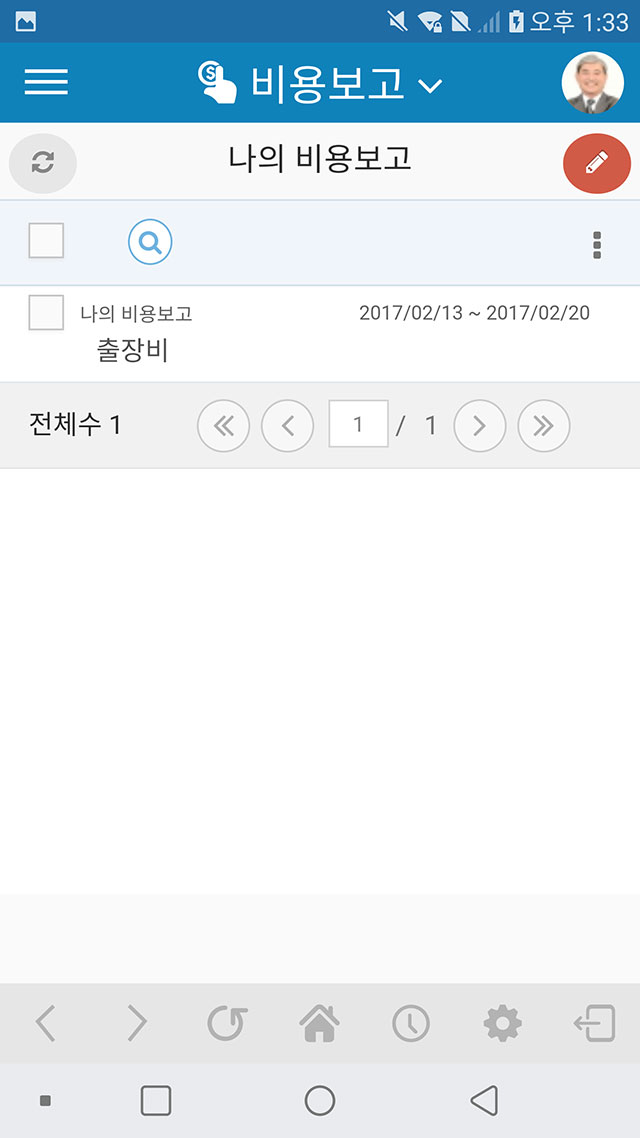Open the settings gear icon
The width and height of the screenshot is (640, 1138).
503,1023
